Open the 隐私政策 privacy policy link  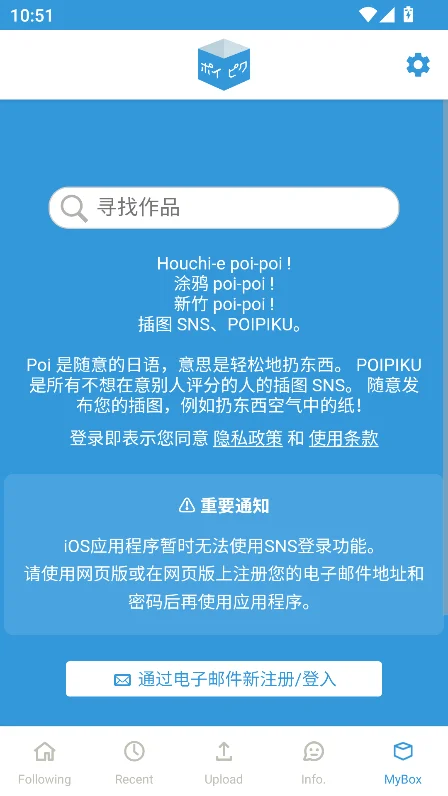[x=248, y=439]
